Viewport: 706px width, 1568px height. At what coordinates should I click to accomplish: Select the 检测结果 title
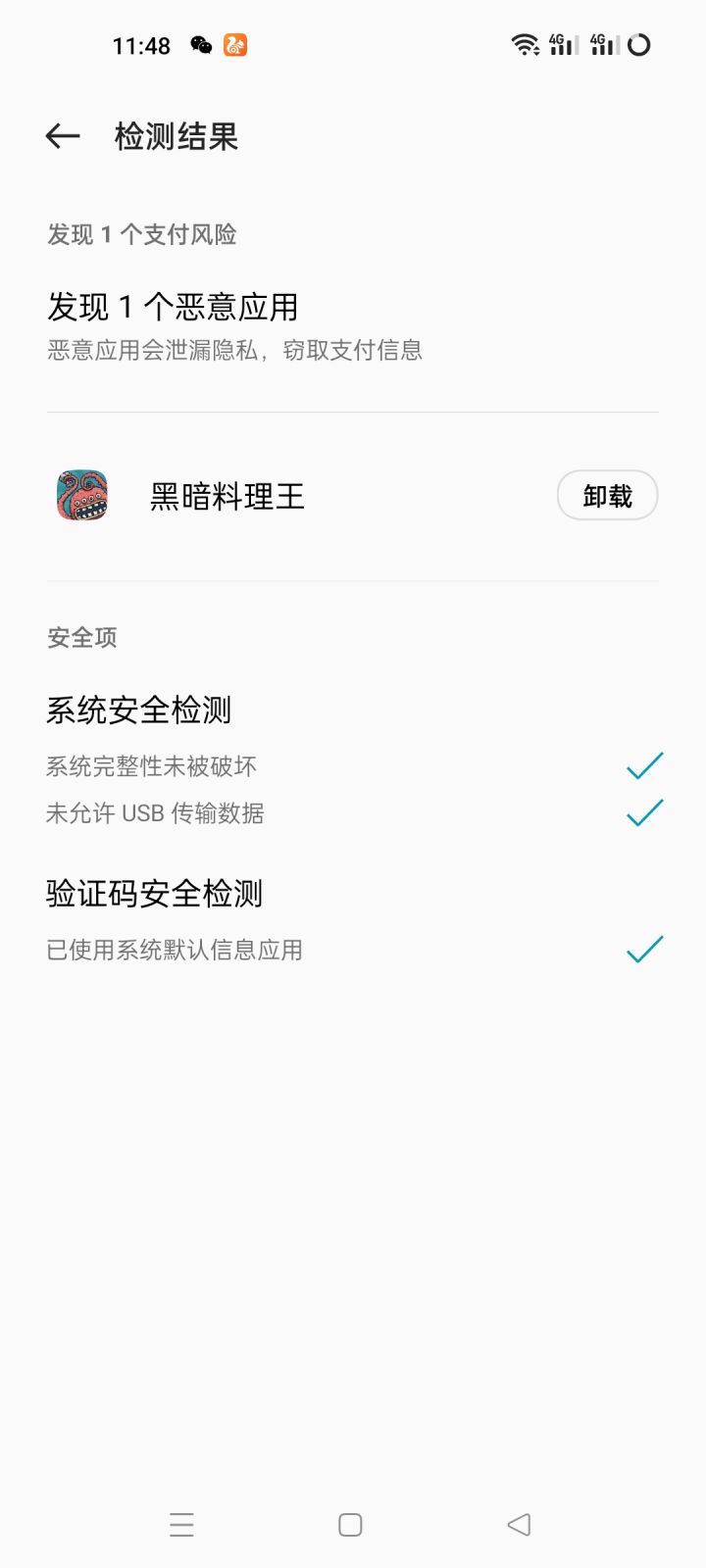(176, 137)
